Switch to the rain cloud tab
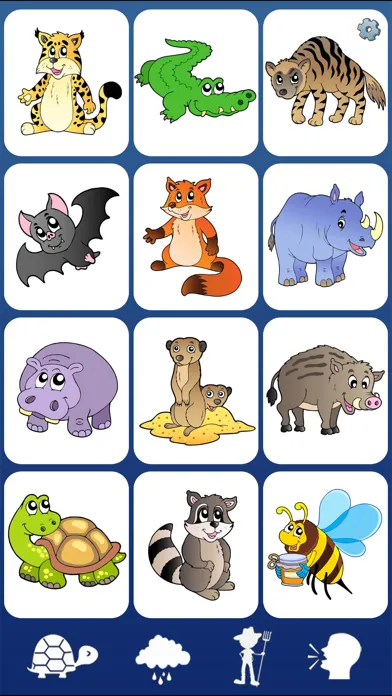 pyautogui.click(x=163, y=658)
